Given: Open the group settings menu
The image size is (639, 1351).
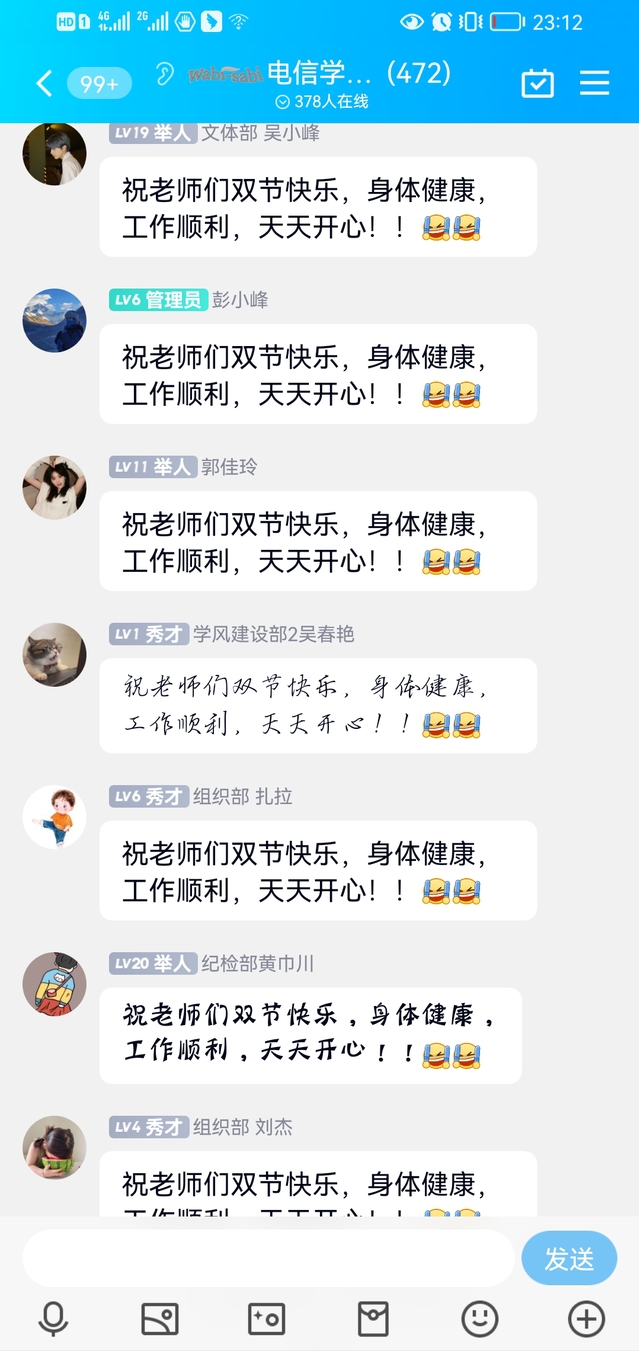Looking at the screenshot, I should tap(595, 84).
